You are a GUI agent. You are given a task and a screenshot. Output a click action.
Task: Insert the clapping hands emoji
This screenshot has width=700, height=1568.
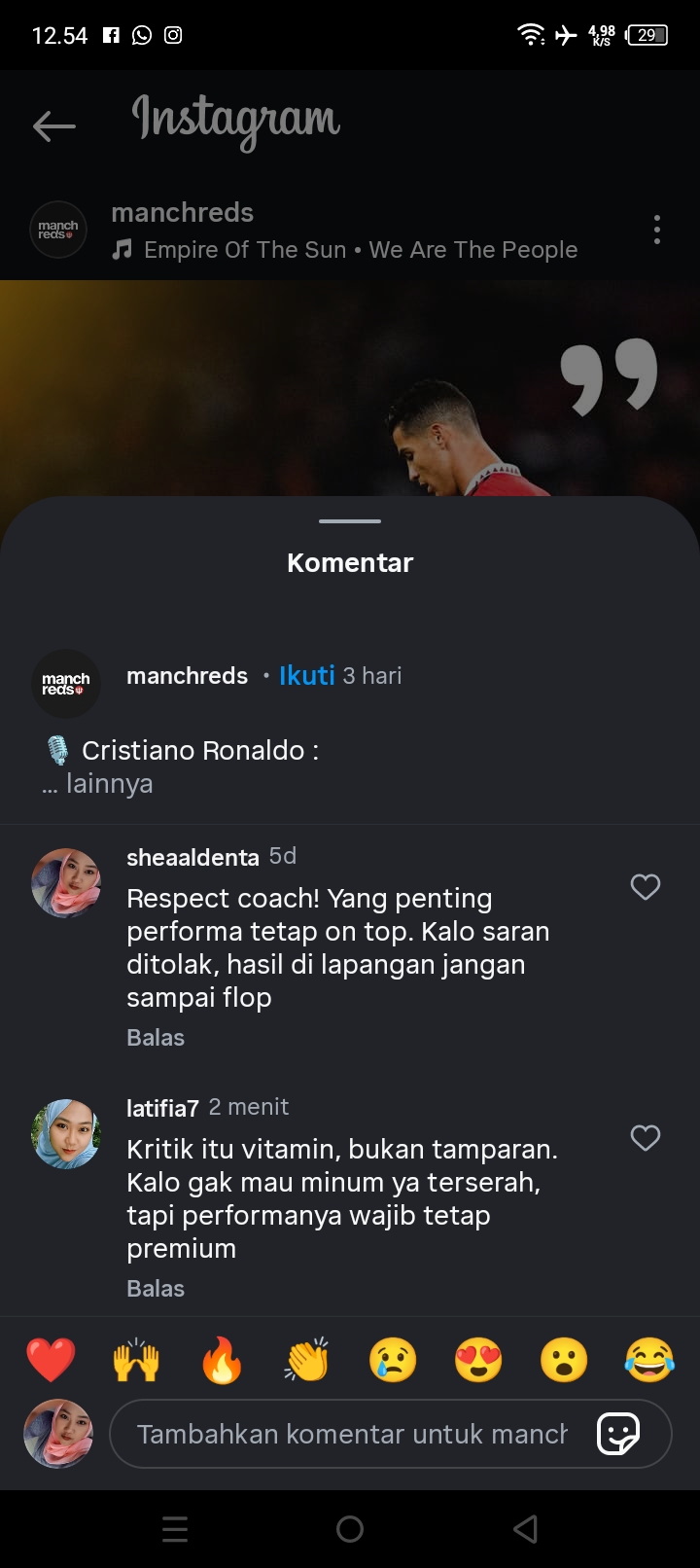[307, 1360]
